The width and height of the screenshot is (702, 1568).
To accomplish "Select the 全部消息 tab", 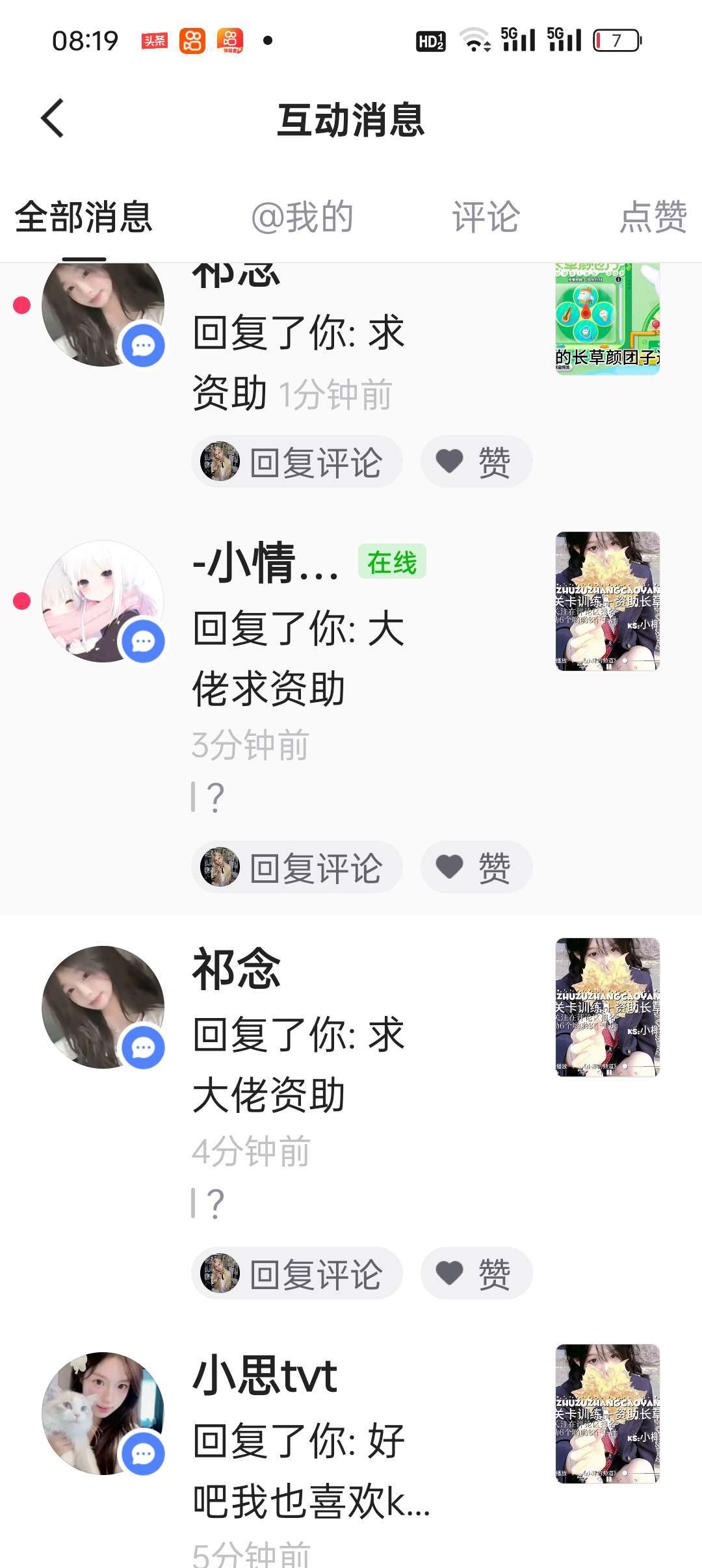I will tap(84, 216).
